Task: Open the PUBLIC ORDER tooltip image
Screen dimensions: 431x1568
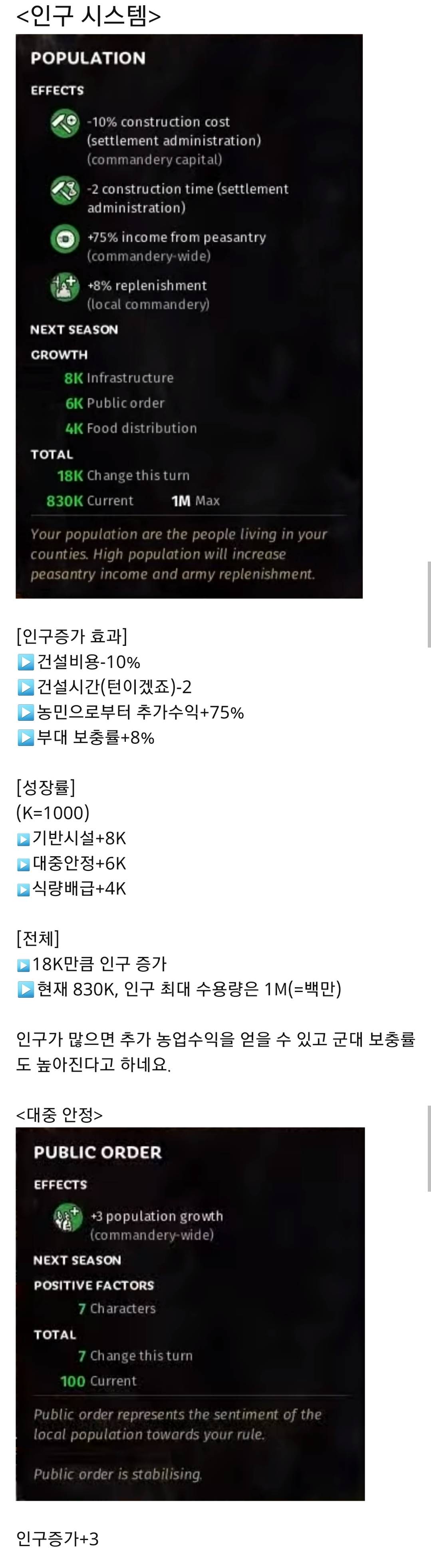Action: (190, 1313)
